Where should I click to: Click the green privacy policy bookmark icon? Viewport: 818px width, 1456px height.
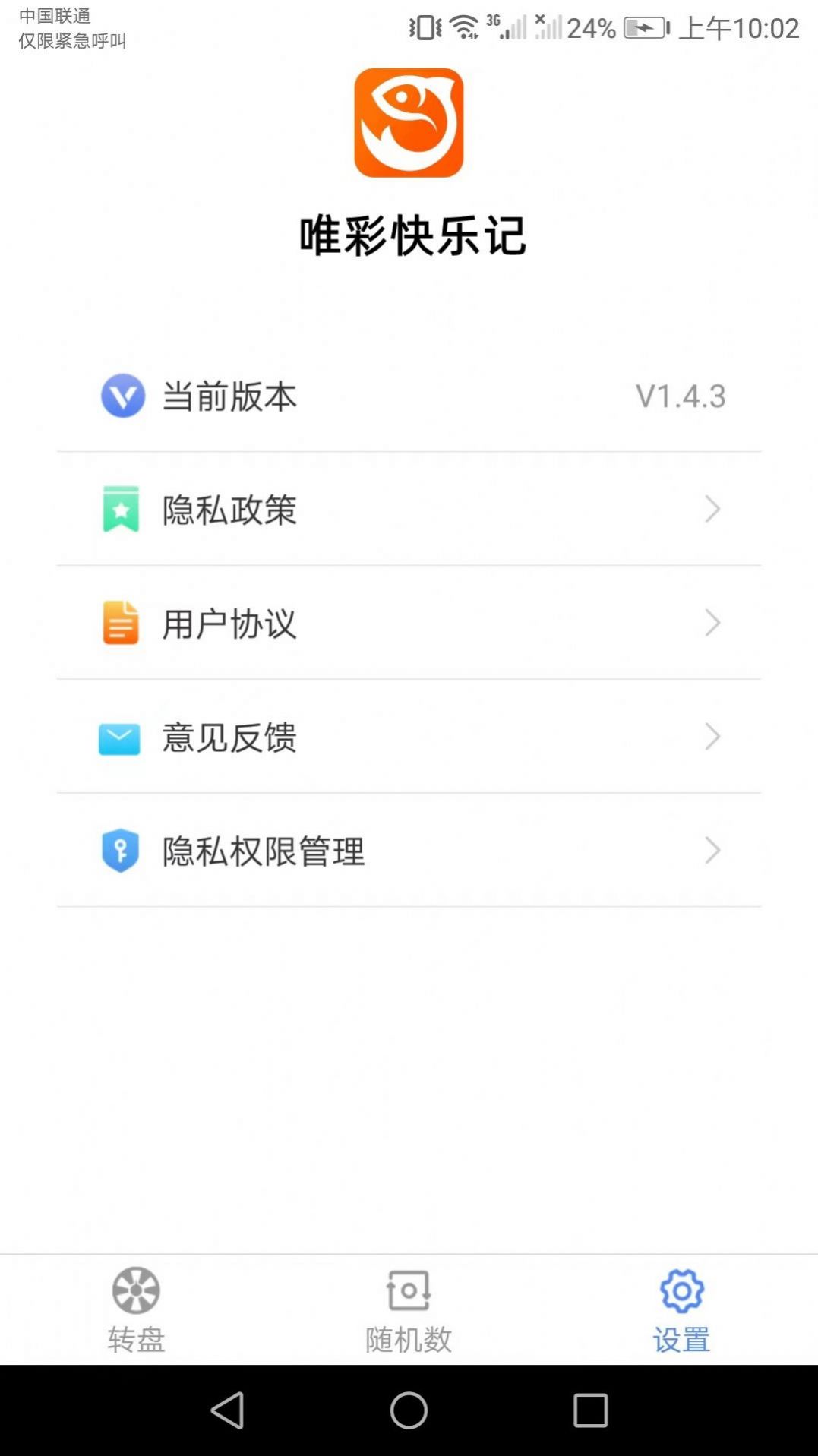119,509
